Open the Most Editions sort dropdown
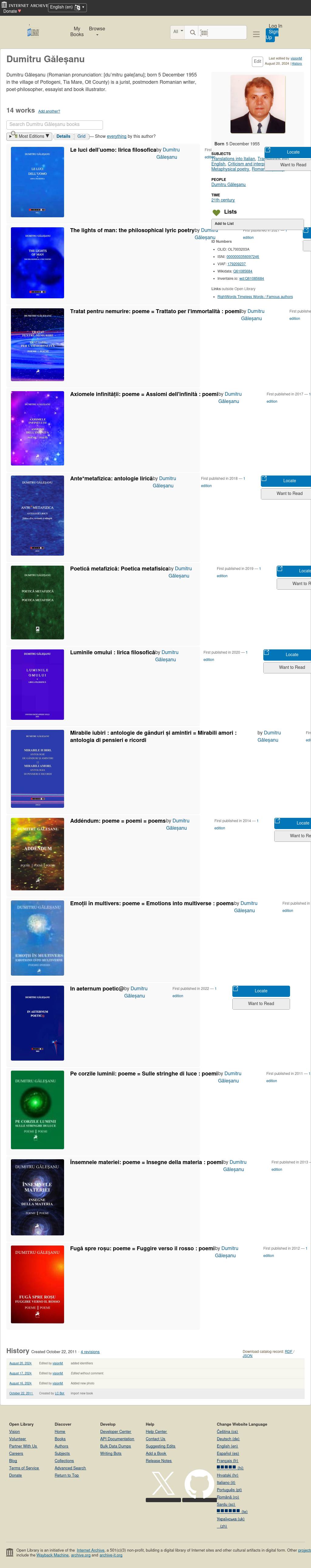Viewport: 311px width, 1568px height. [x=29, y=136]
